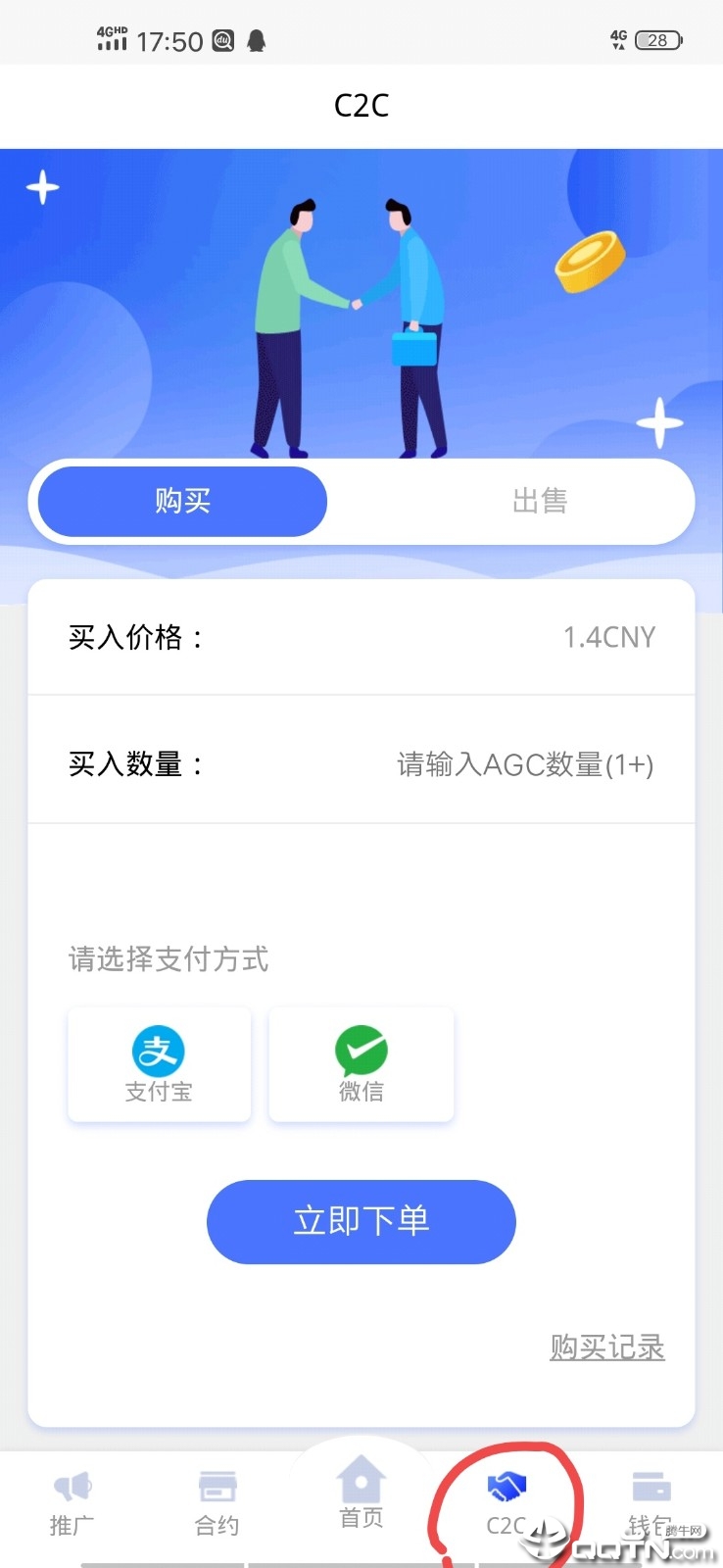Select the C2C tab in bottom navigation
Screen dimensions: 723x1568
tap(506, 1502)
